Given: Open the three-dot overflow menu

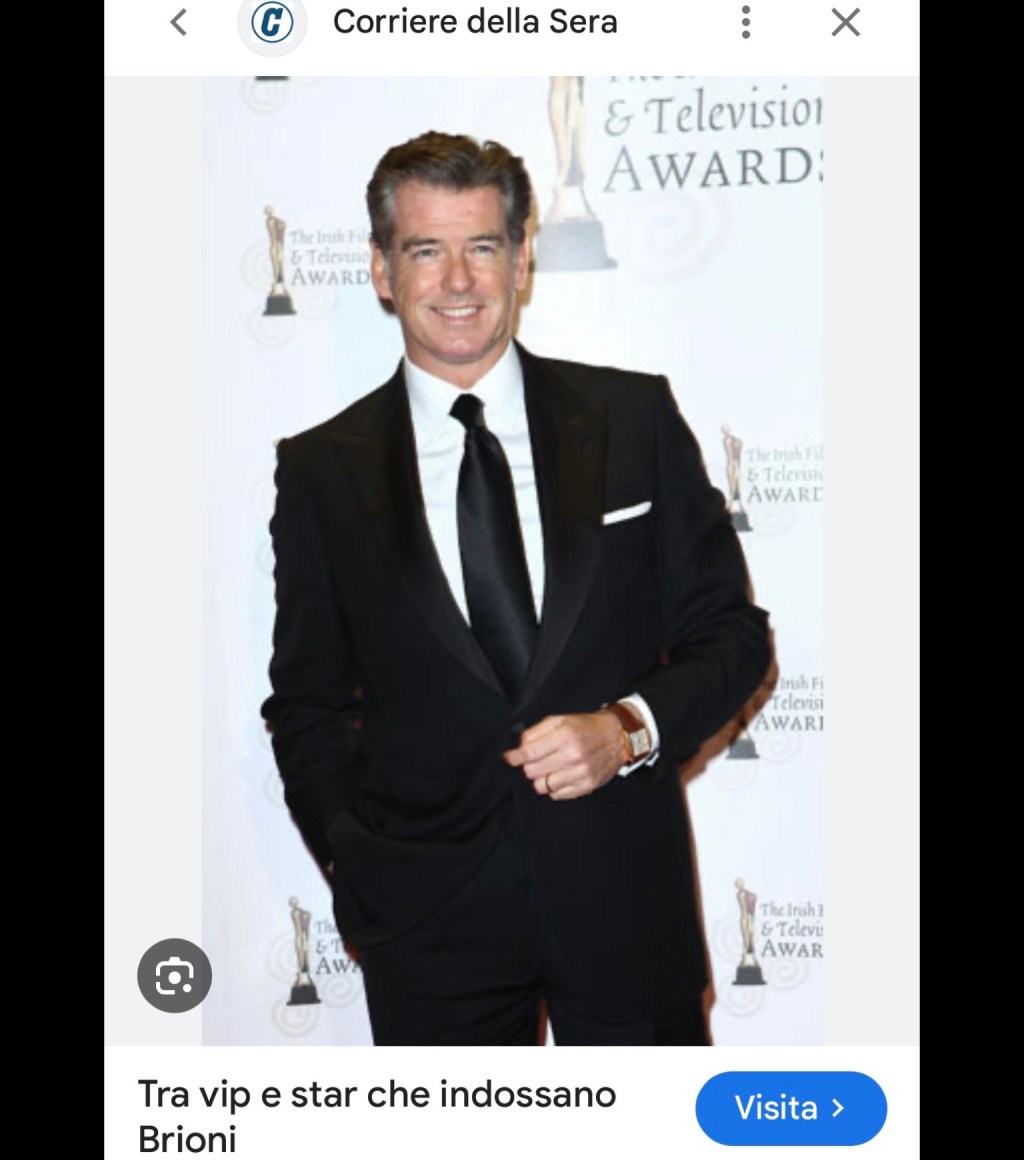Looking at the screenshot, I should tap(745, 22).
